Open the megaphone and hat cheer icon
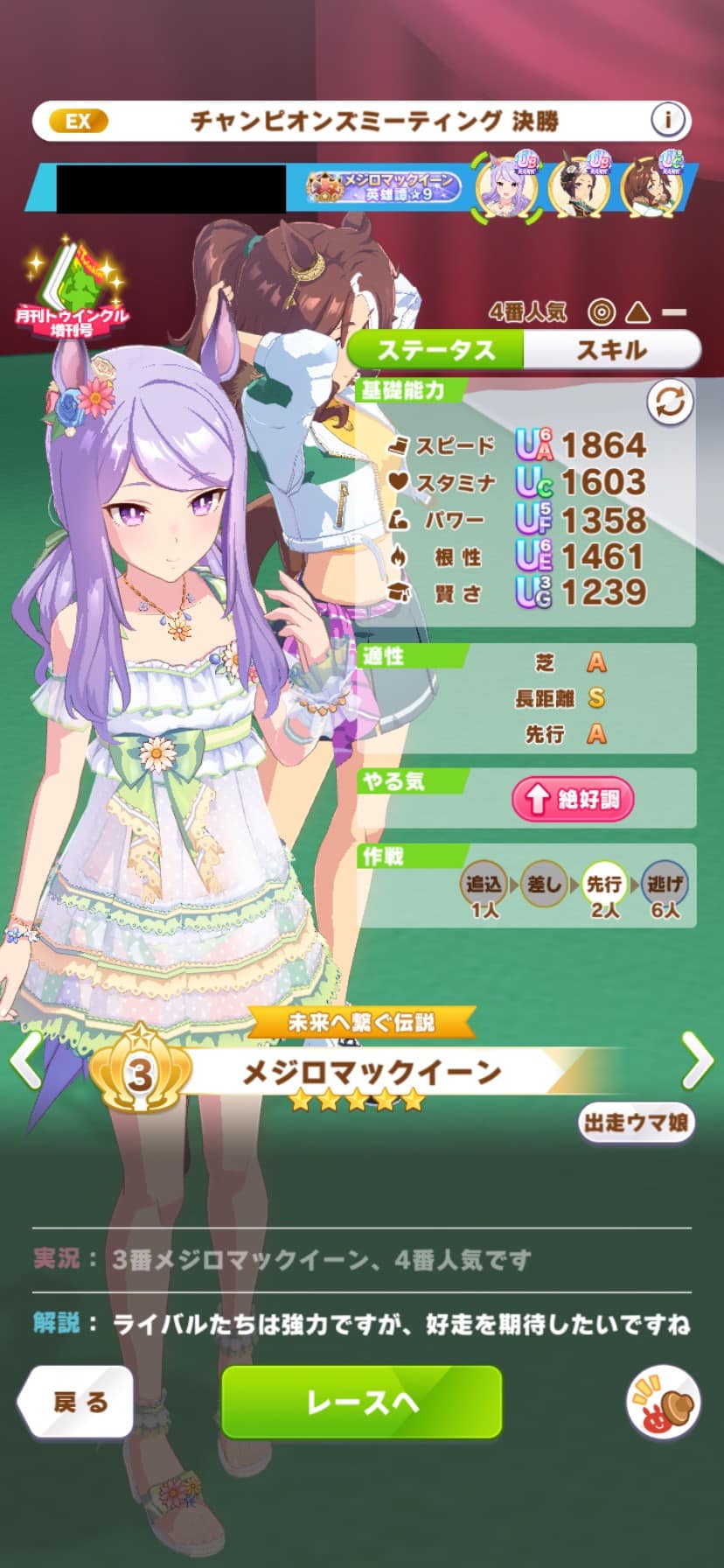Screen dimensions: 724x1568 [x=664, y=1402]
